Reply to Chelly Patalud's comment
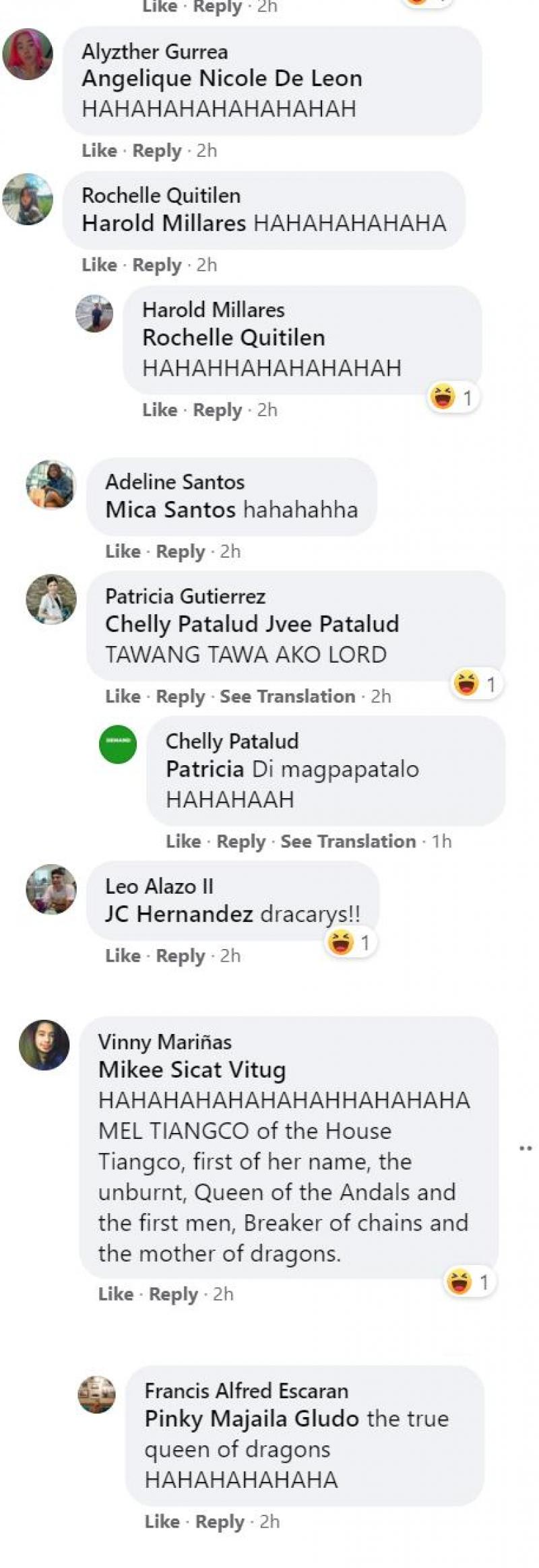 pyautogui.click(x=241, y=841)
